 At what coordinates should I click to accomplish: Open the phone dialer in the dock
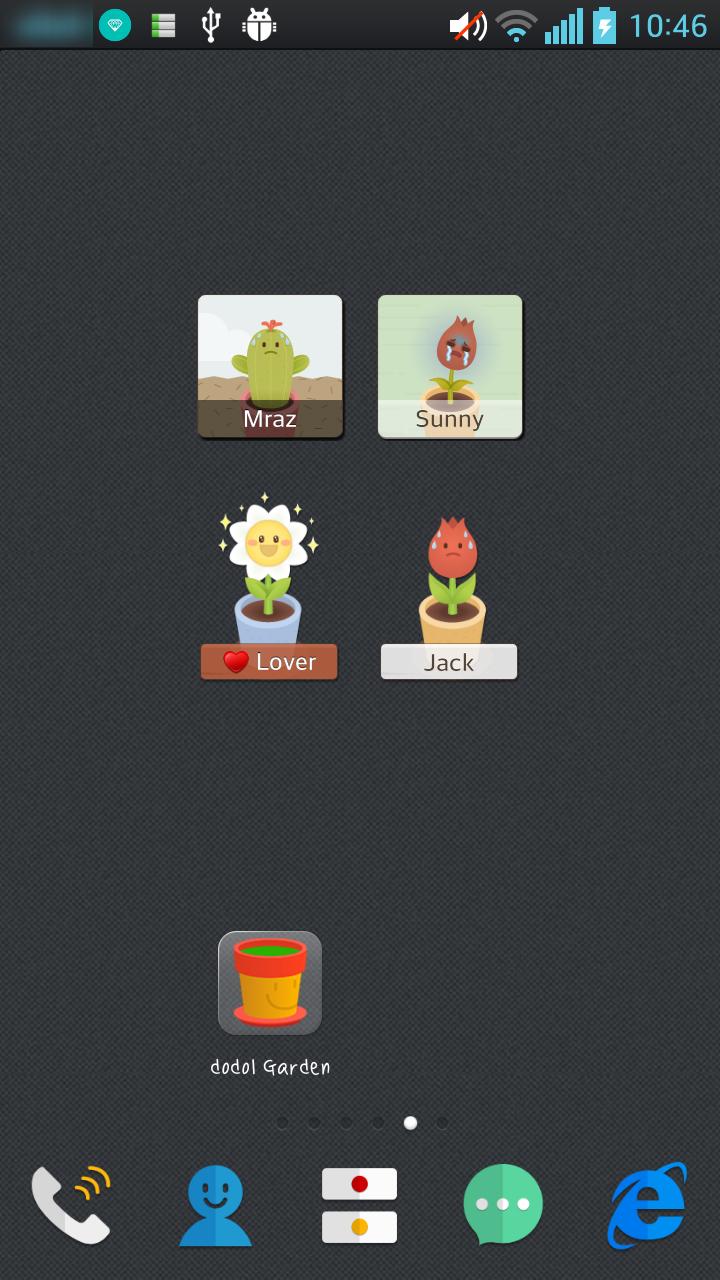click(x=70, y=1205)
